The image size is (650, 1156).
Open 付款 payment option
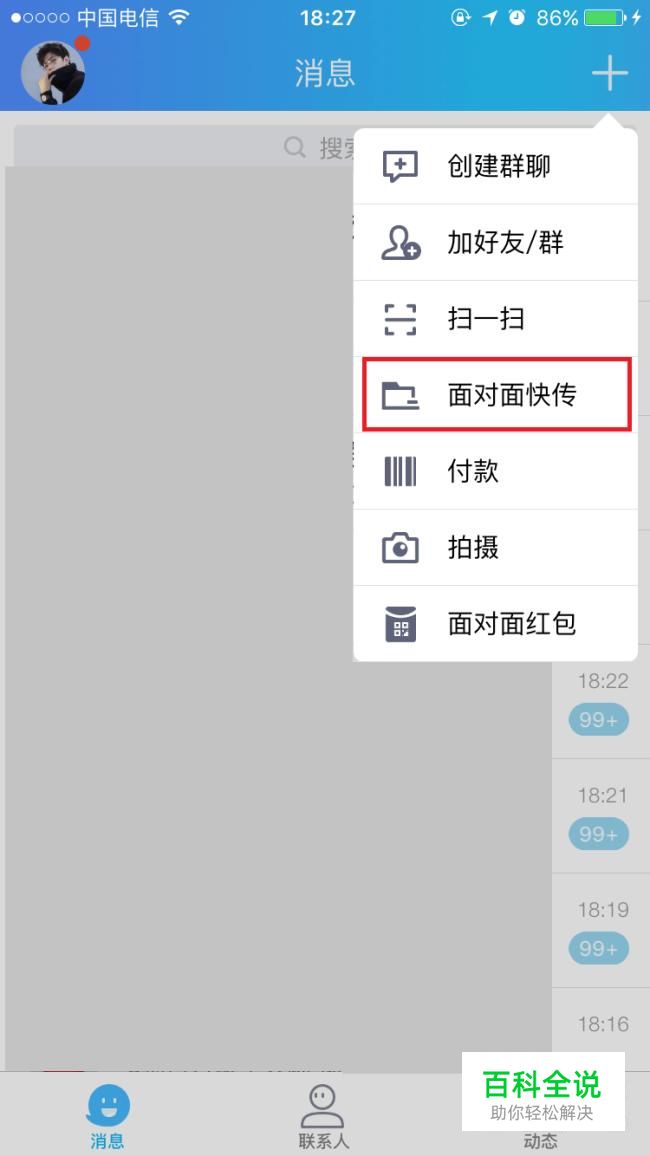coord(495,471)
